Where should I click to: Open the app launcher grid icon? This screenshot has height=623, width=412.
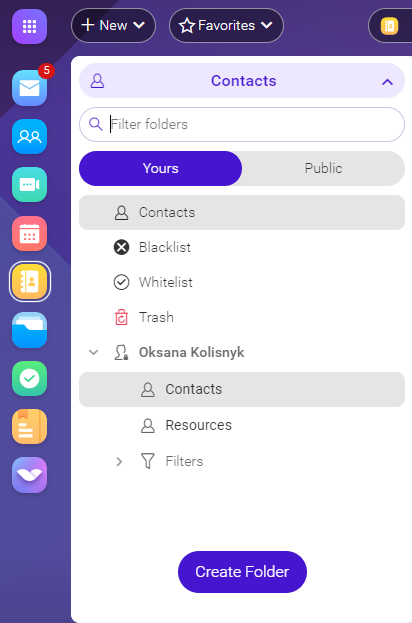[29, 26]
